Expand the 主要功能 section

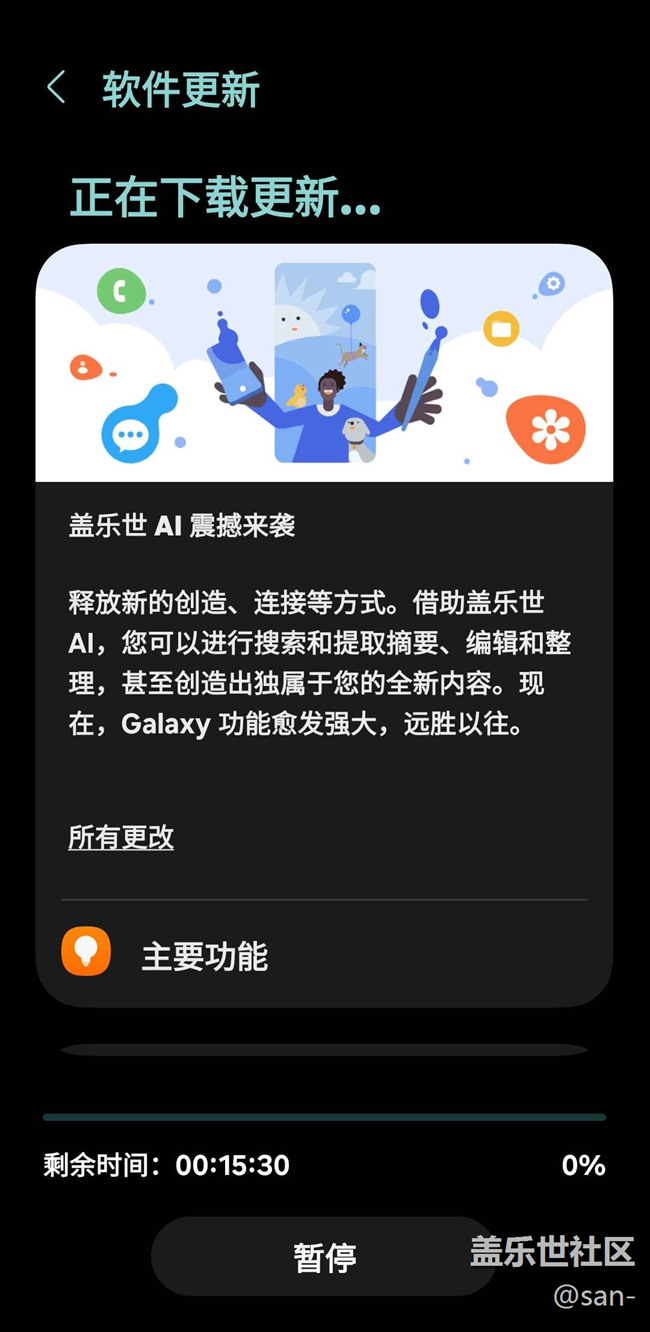324,954
